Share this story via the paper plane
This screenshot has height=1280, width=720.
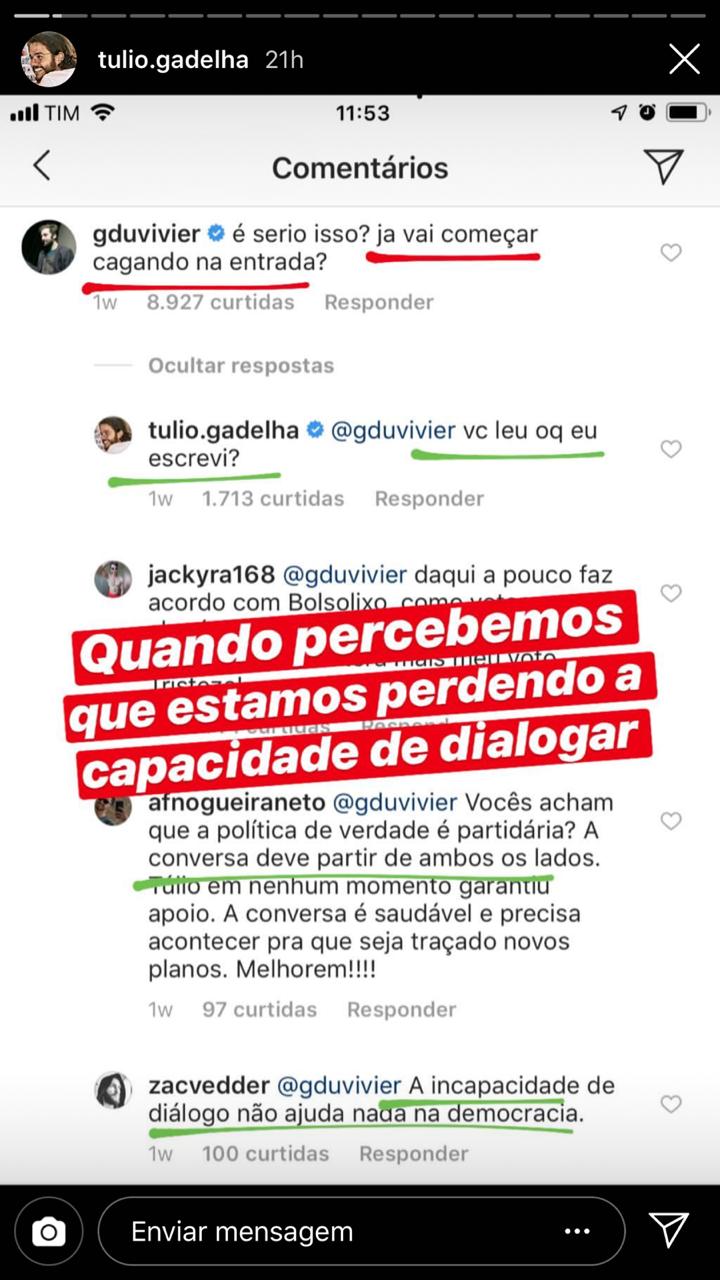click(x=668, y=1230)
